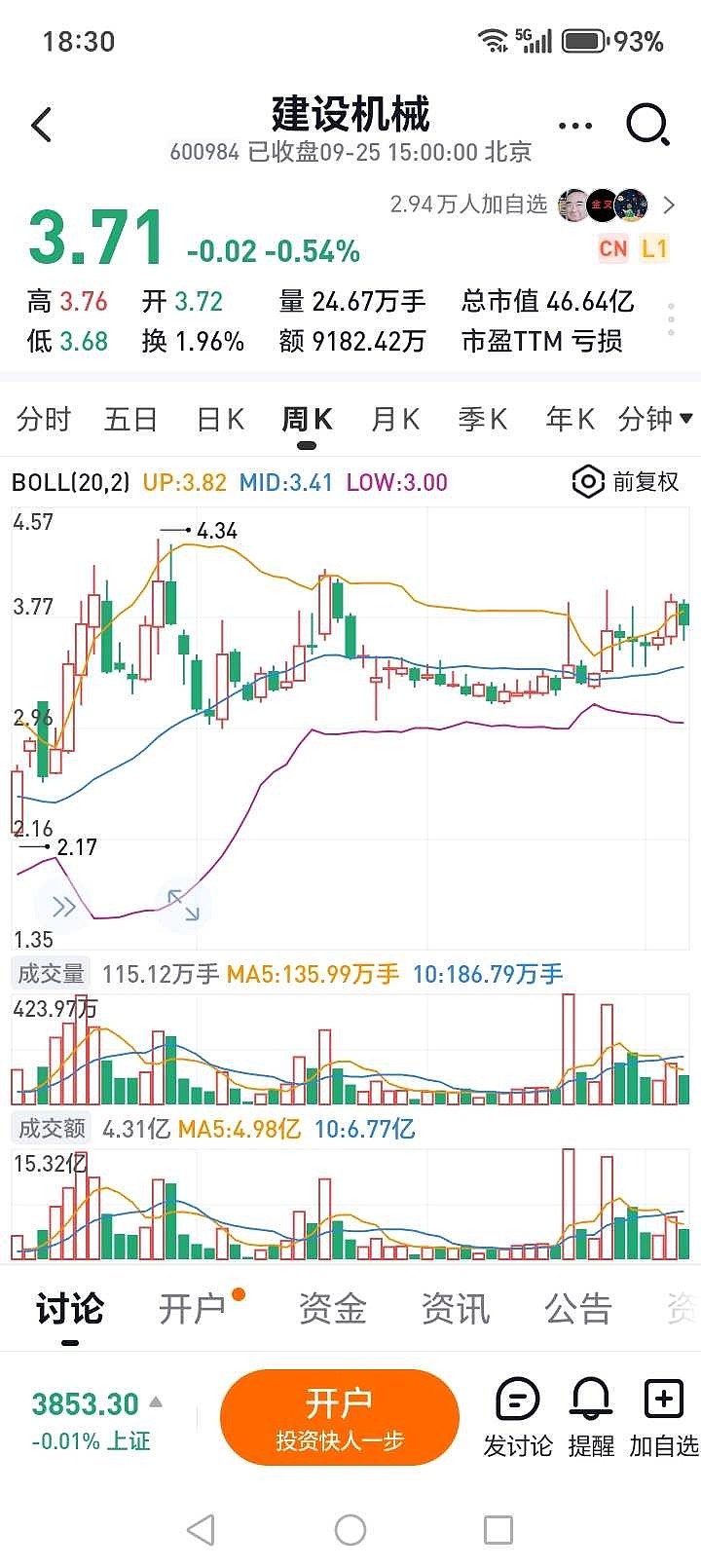The width and height of the screenshot is (701, 1568).
Task: Post a discussion via 发讨论
Action: pos(518,1417)
